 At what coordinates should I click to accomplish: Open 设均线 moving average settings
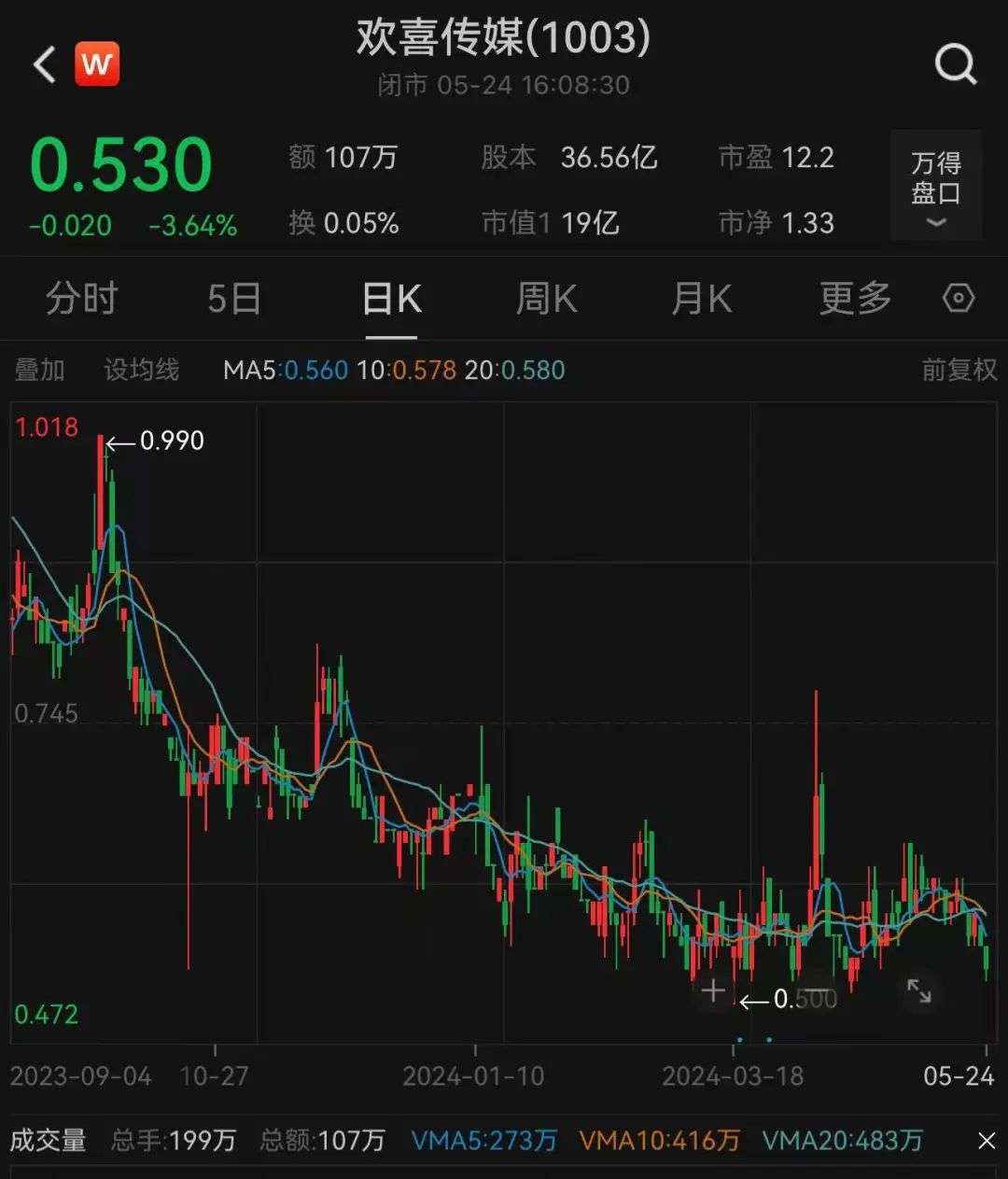click(141, 370)
